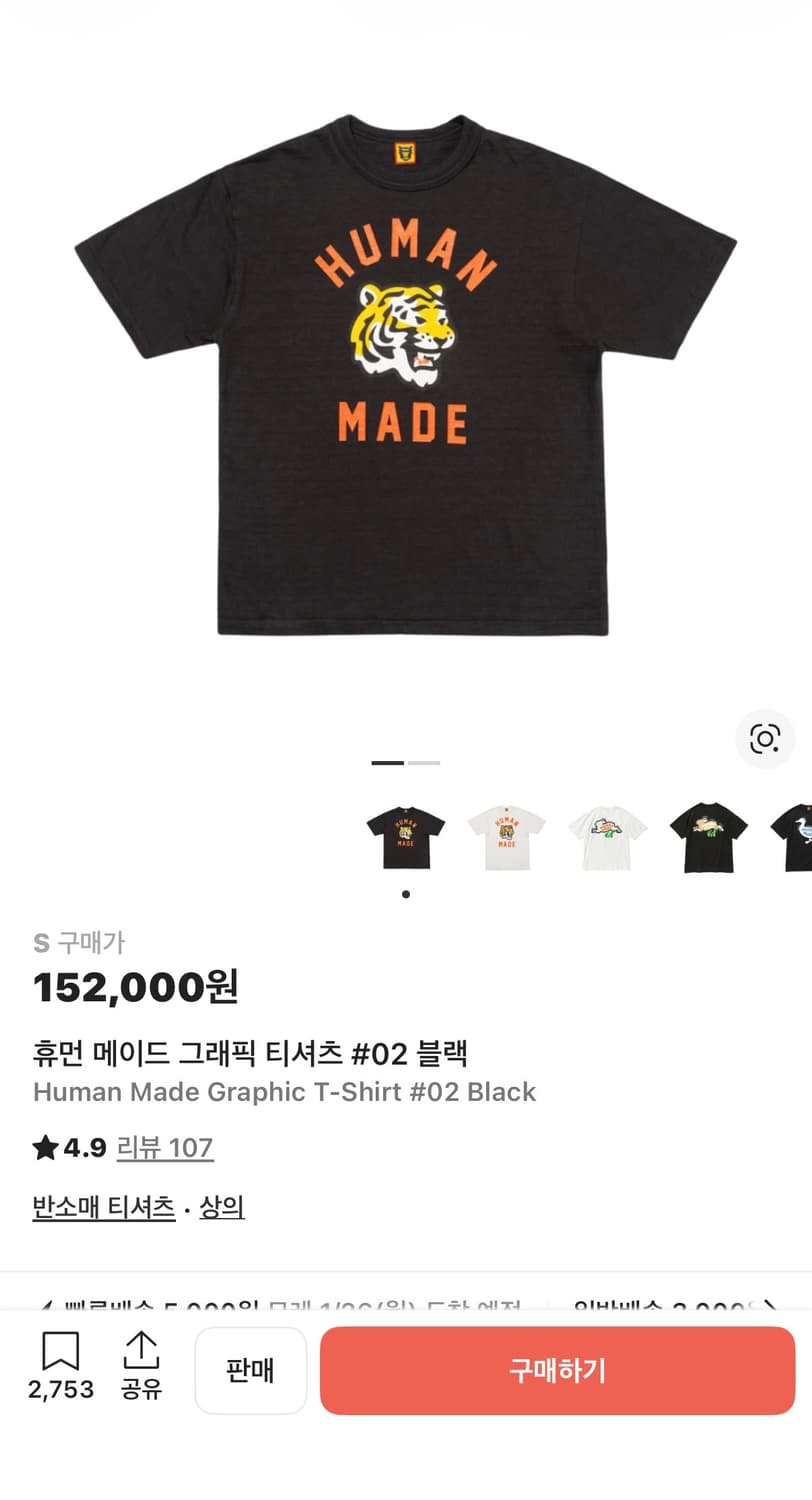Open the image search lens icon
812x1500 pixels.
pos(764,740)
